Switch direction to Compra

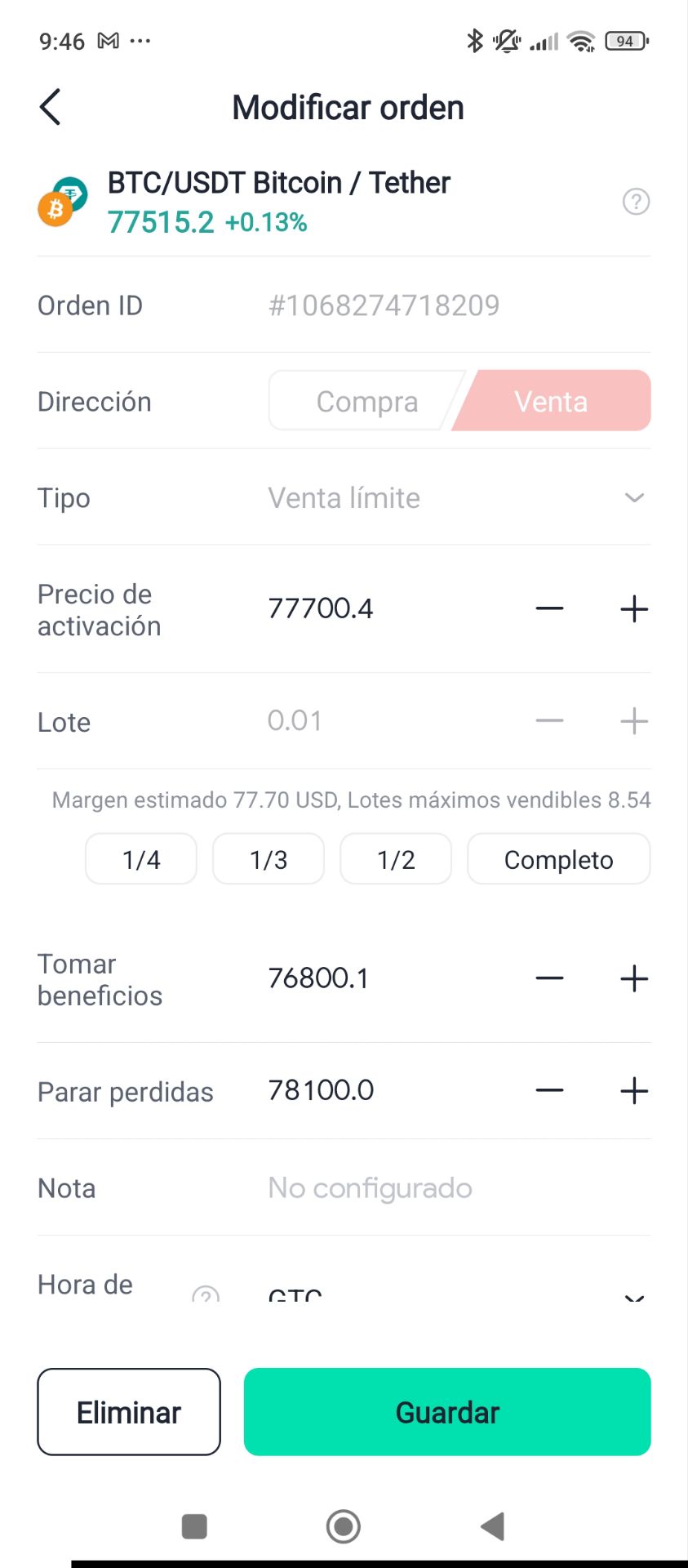tap(366, 401)
